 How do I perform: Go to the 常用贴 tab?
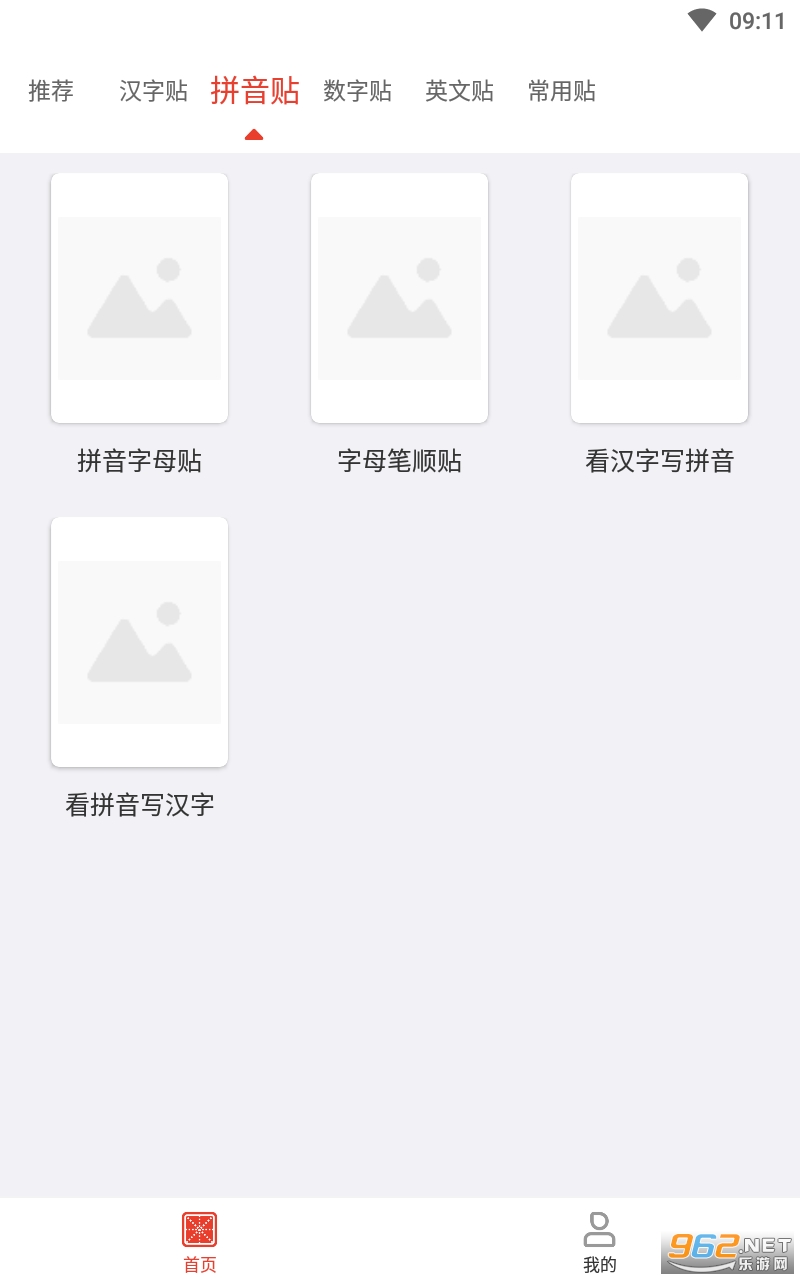pyautogui.click(x=561, y=91)
